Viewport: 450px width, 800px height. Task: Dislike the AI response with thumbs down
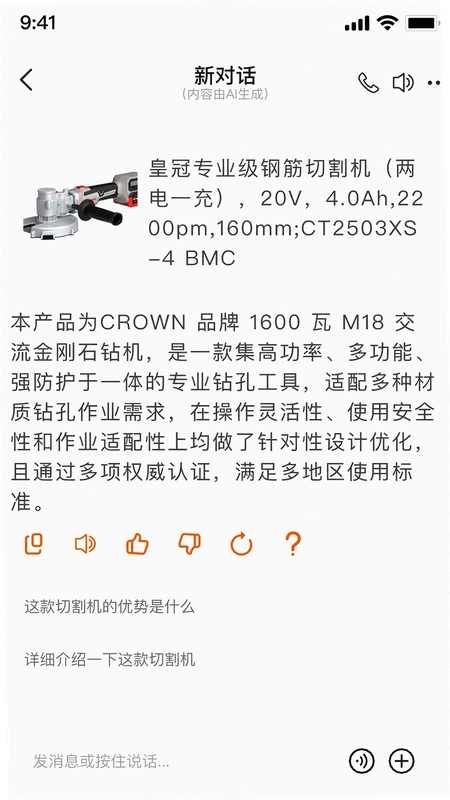click(x=189, y=544)
